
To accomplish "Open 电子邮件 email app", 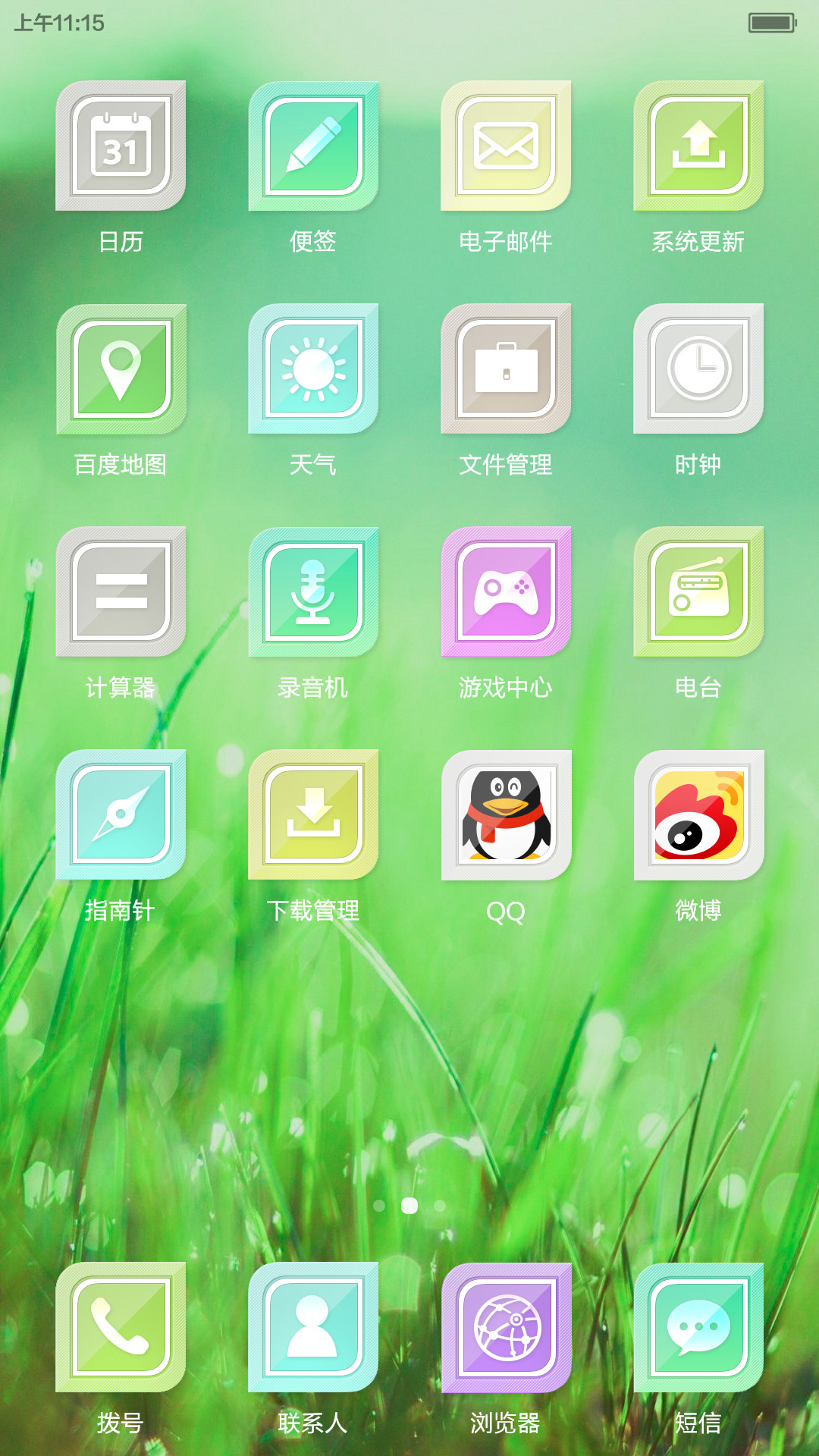I will tap(506, 146).
